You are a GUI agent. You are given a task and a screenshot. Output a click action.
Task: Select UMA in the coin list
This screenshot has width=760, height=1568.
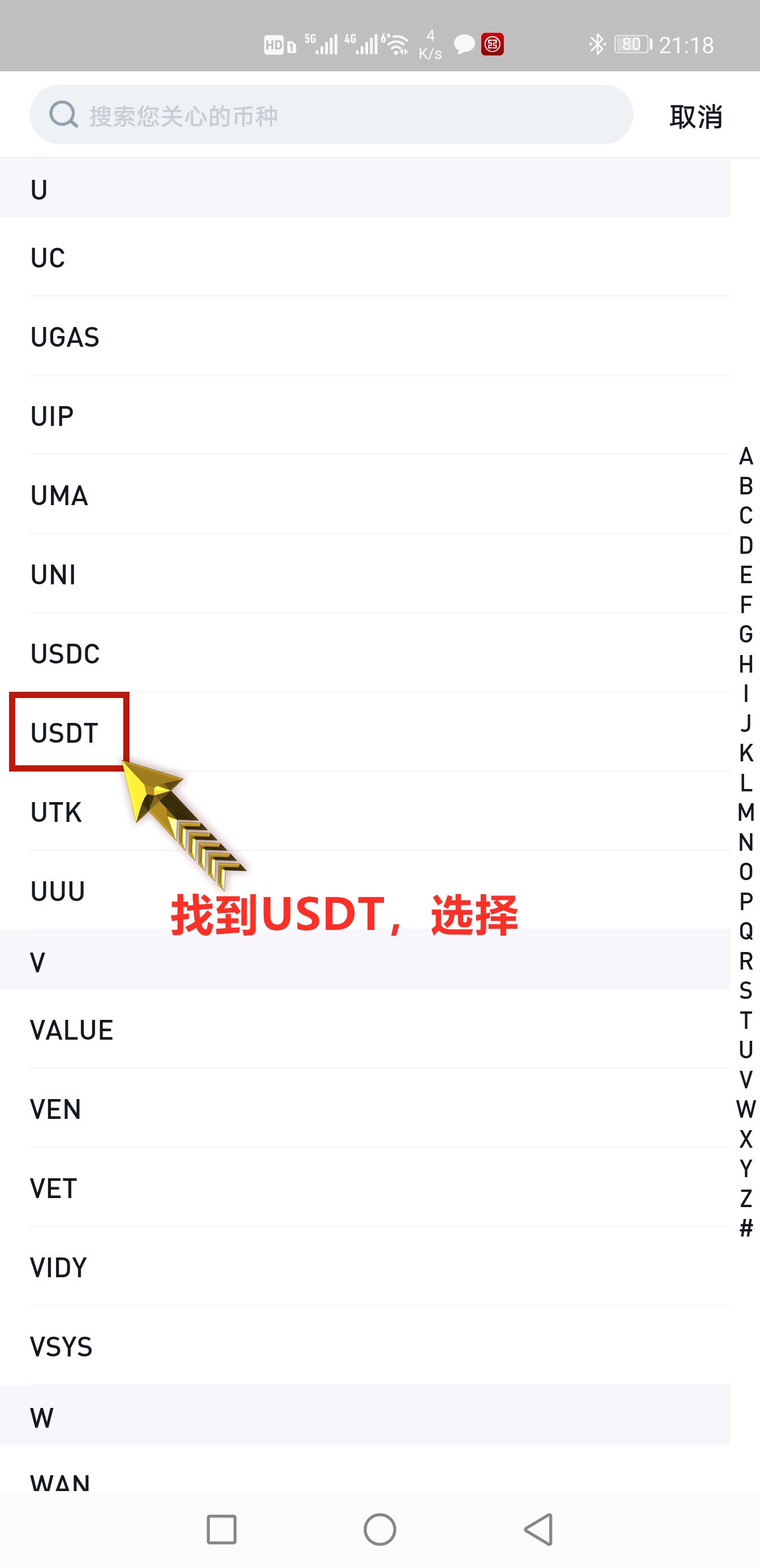pos(365,496)
